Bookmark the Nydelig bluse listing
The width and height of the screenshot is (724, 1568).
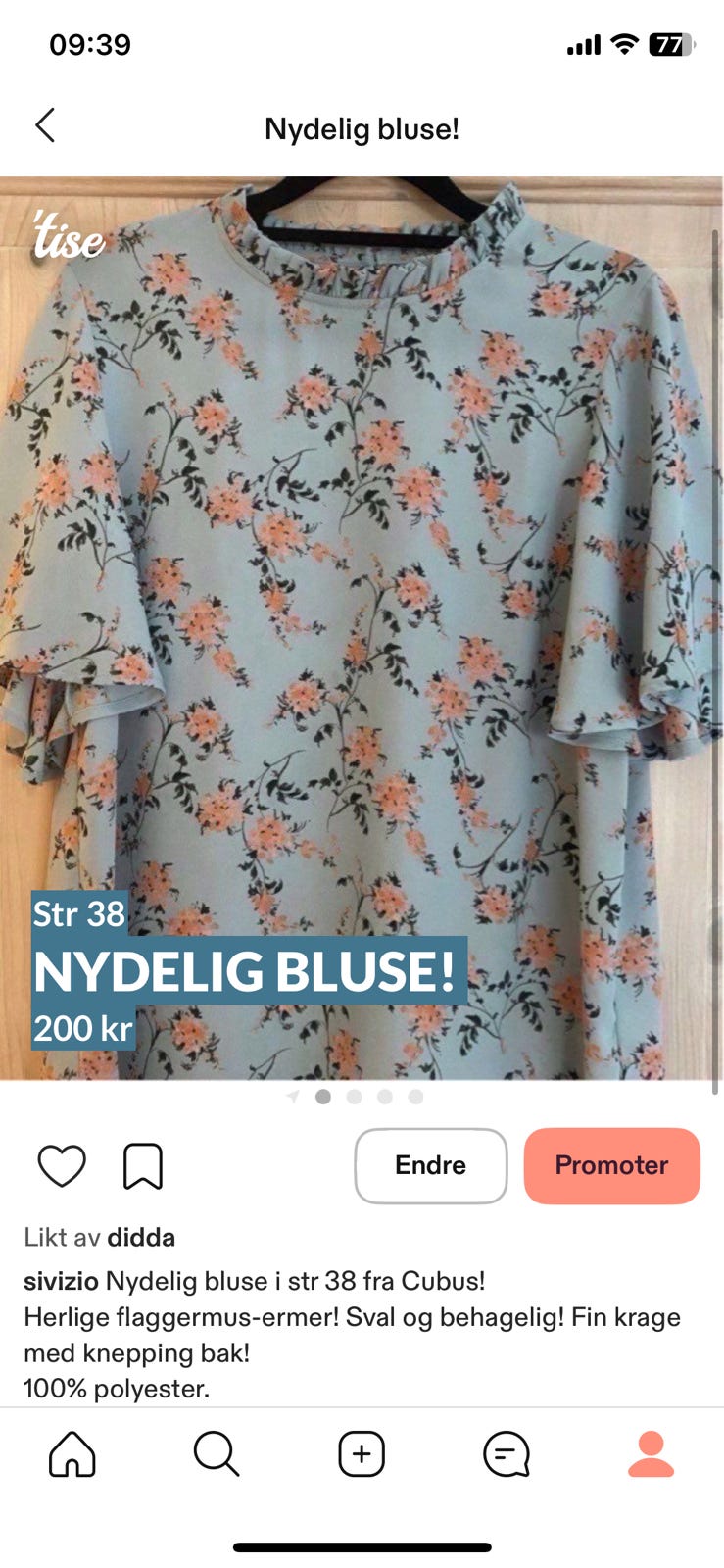coord(143,1166)
